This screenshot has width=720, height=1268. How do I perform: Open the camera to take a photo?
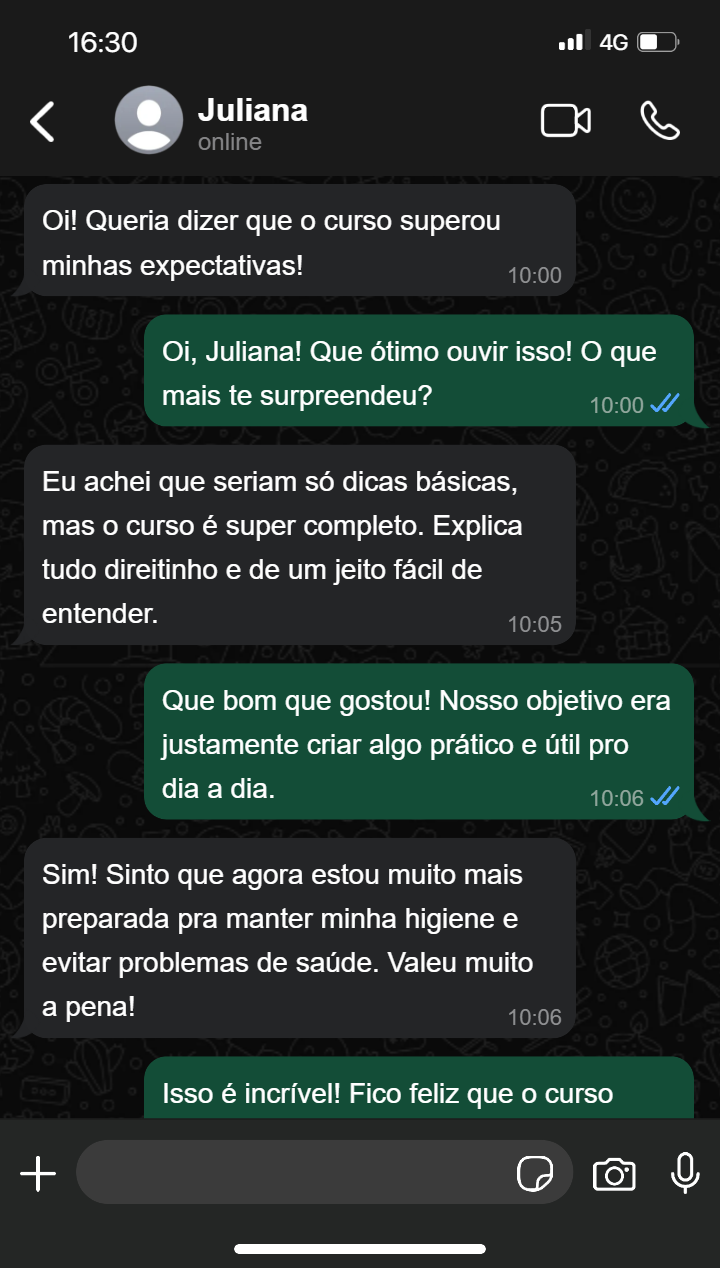tap(614, 1173)
